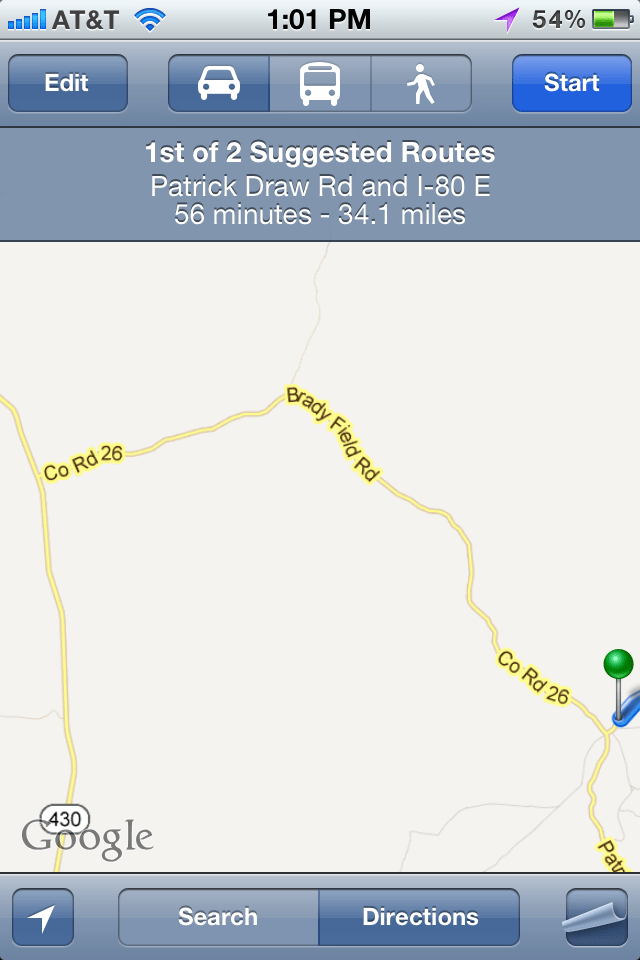Switch to walking directions

tap(421, 83)
